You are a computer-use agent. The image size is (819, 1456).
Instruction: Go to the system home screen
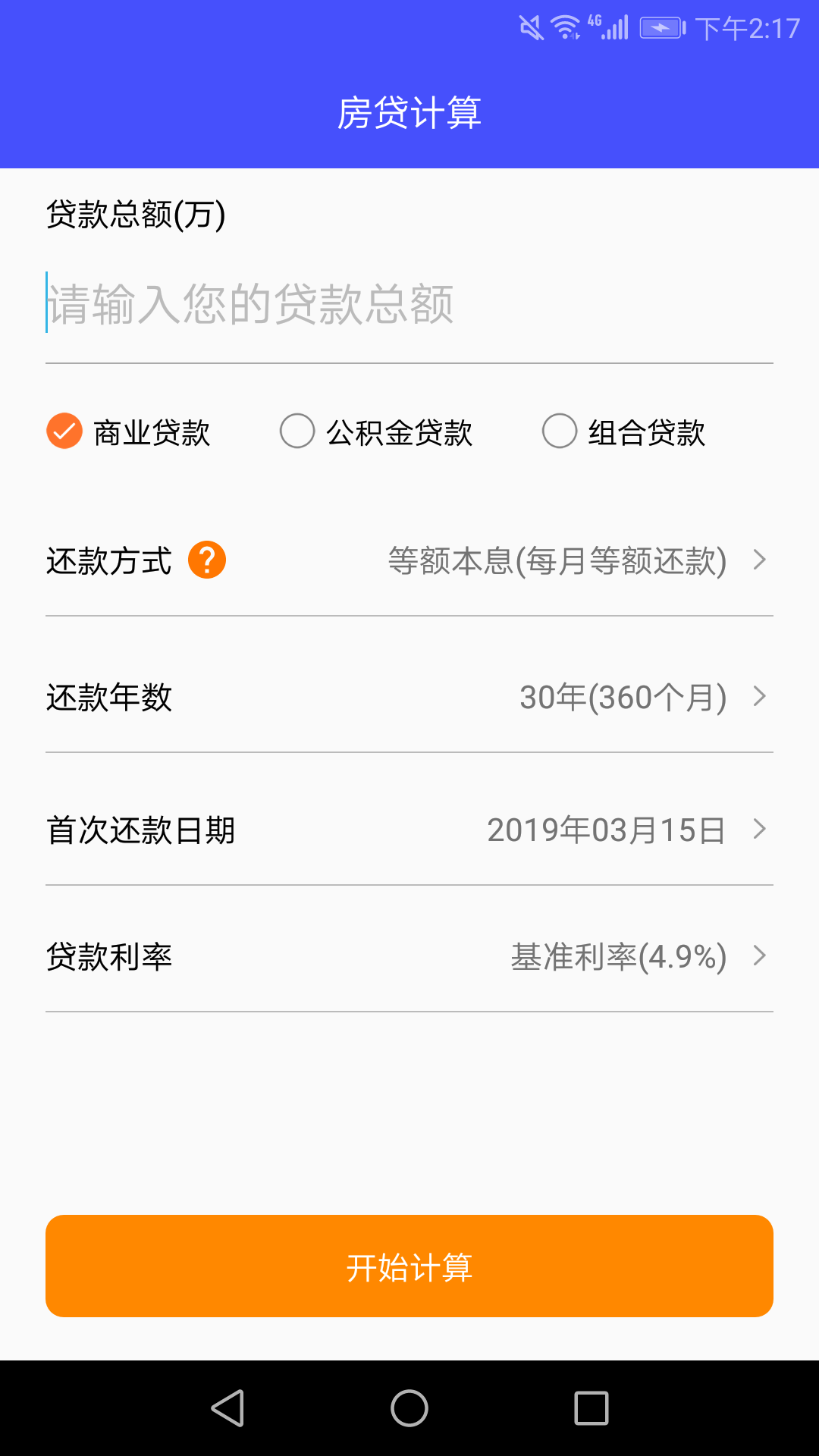pyautogui.click(x=409, y=1408)
